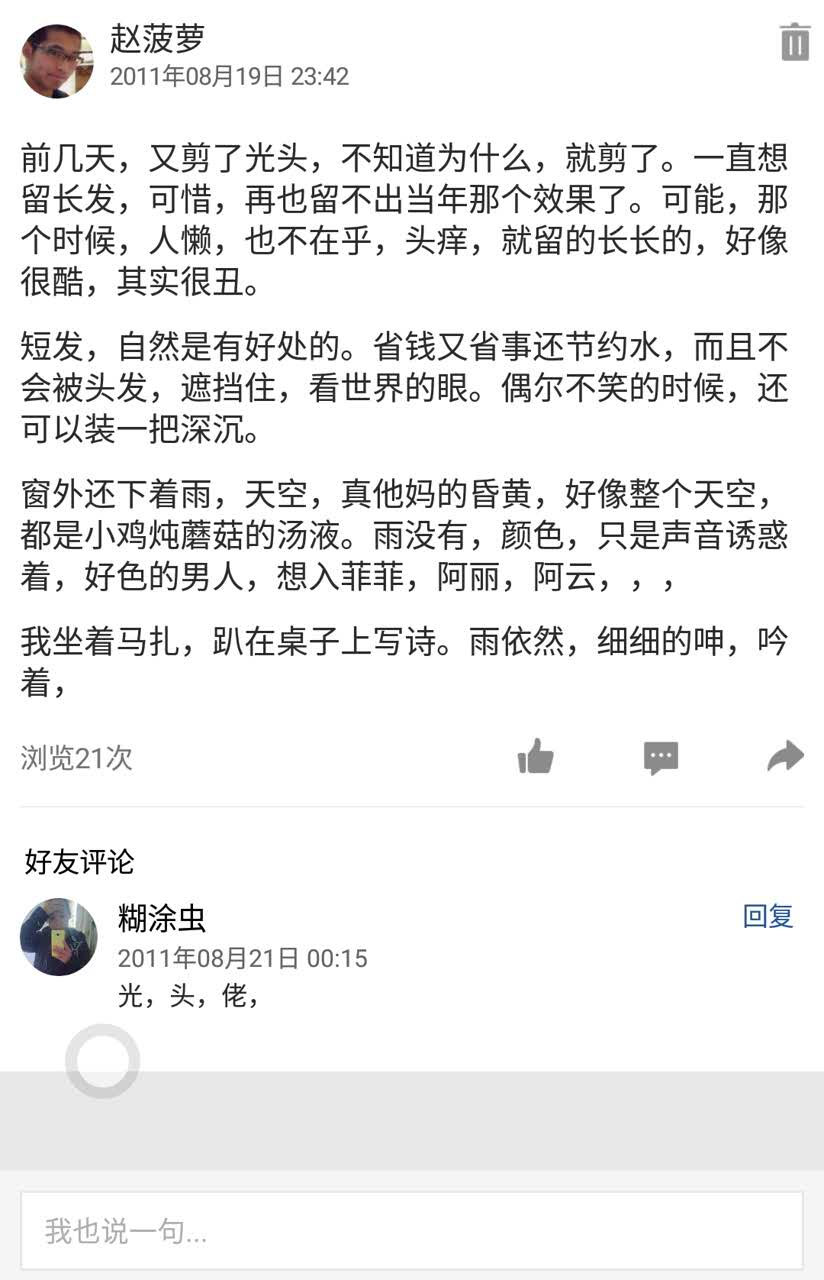Open 赵菠萝's profile avatar
824x1280 pixels.
click(x=57, y=61)
